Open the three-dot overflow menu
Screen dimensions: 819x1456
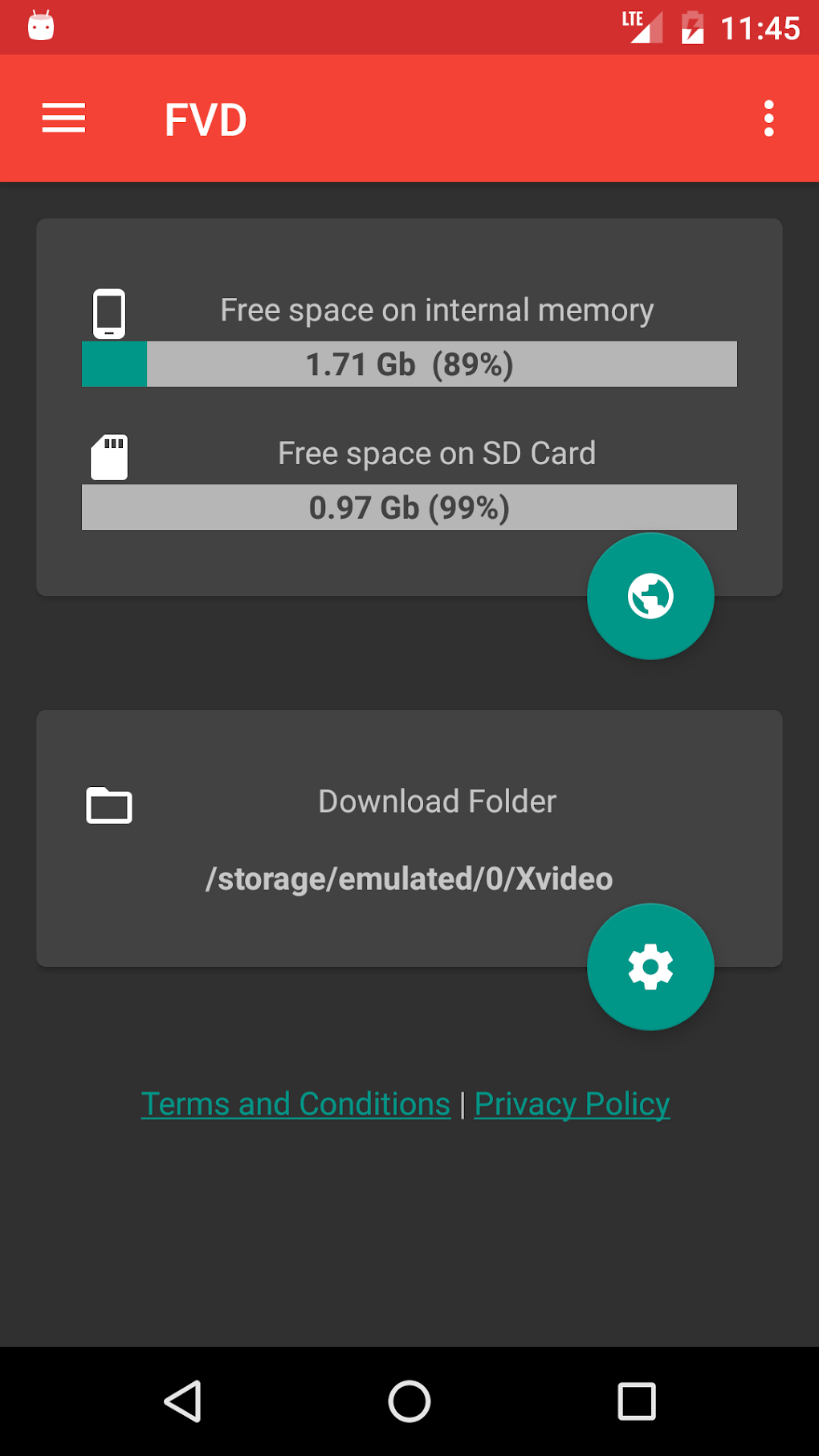click(768, 118)
